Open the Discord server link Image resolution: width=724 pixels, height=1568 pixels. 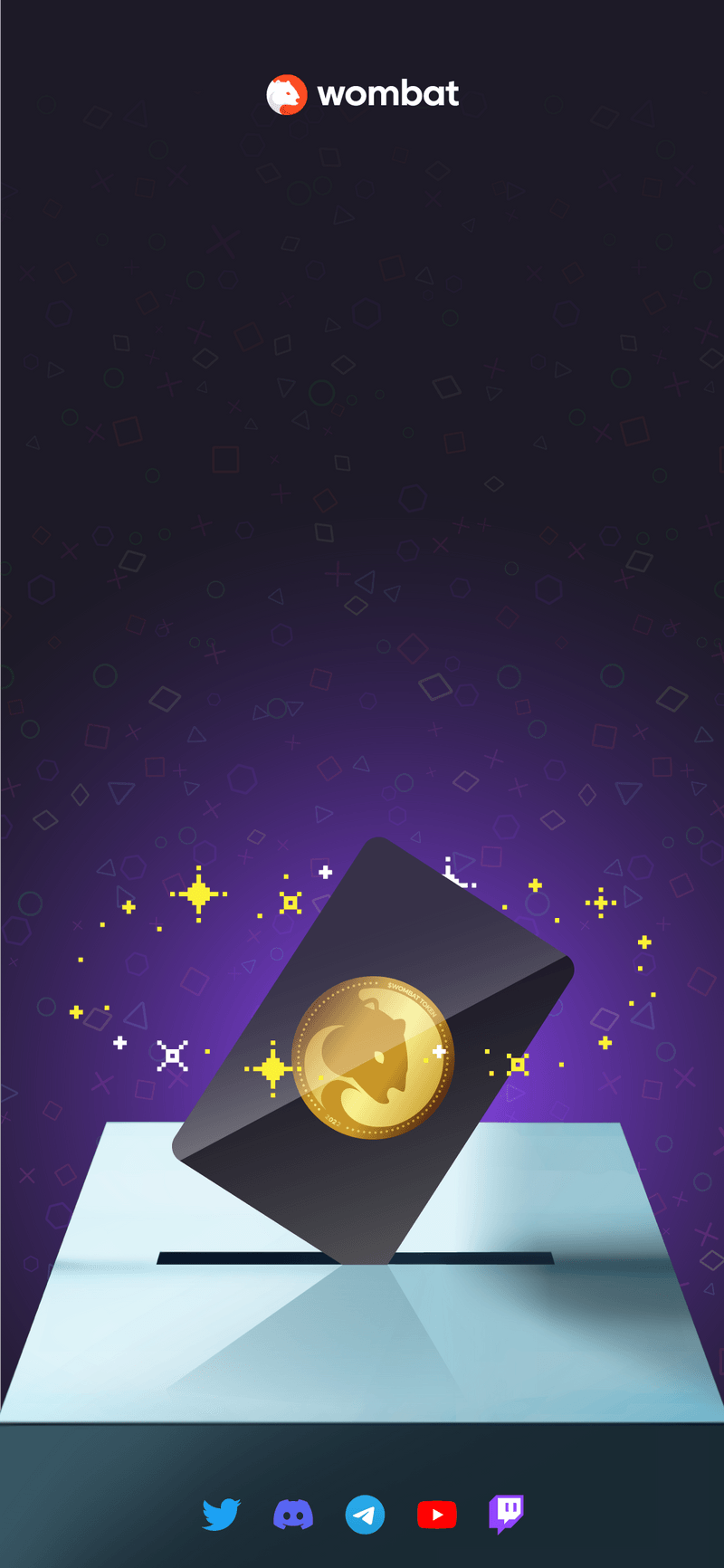tap(293, 1515)
